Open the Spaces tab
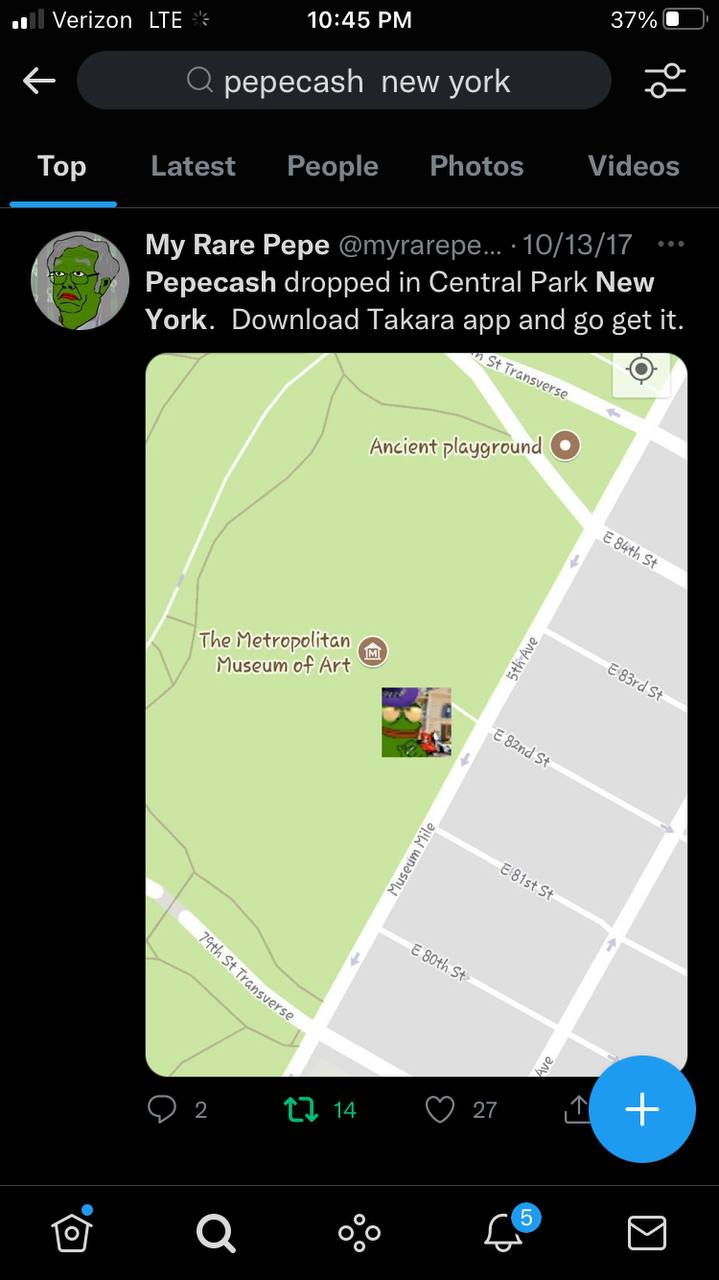 click(x=359, y=1233)
